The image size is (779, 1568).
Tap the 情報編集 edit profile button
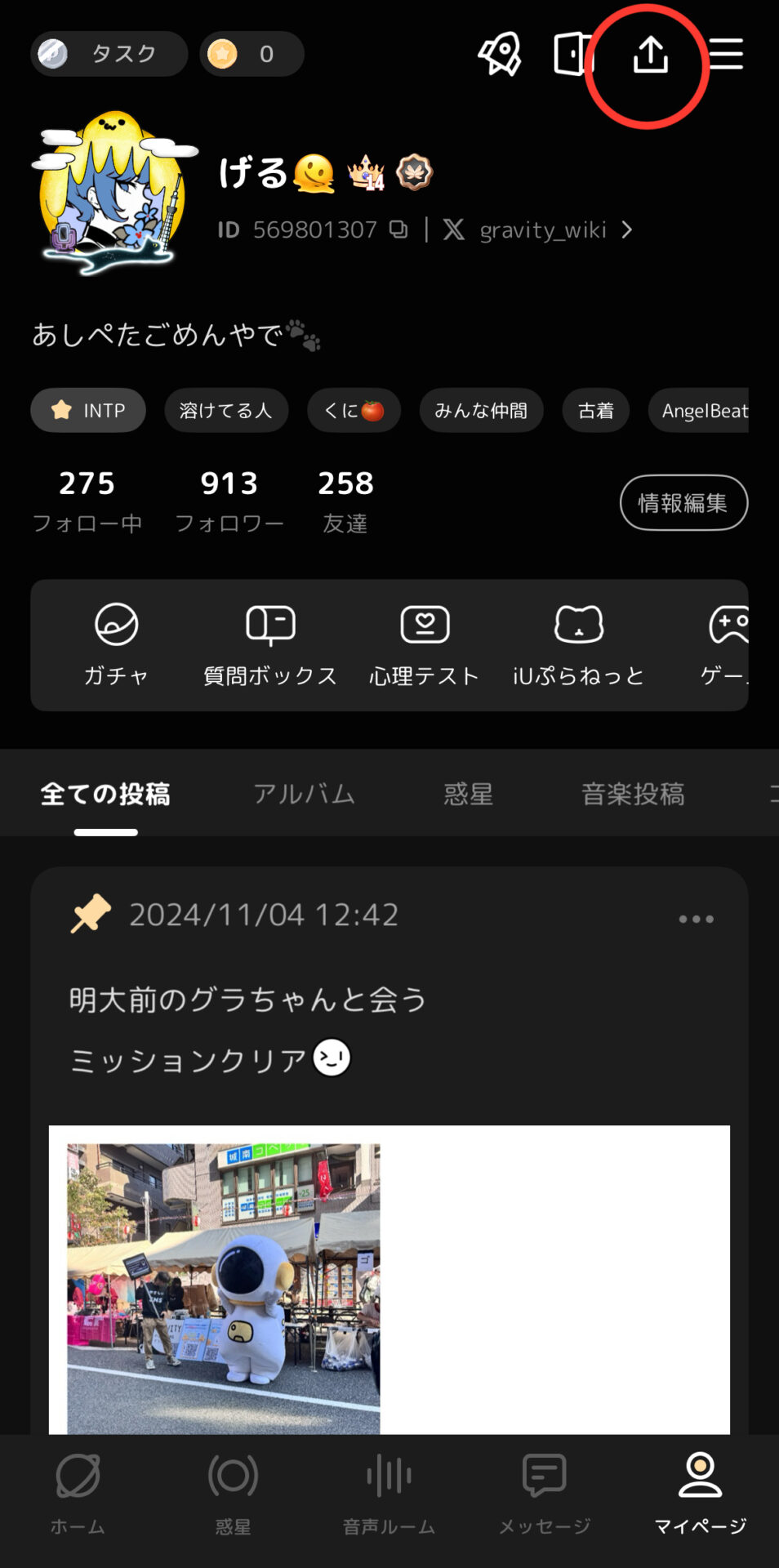point(683,502)
